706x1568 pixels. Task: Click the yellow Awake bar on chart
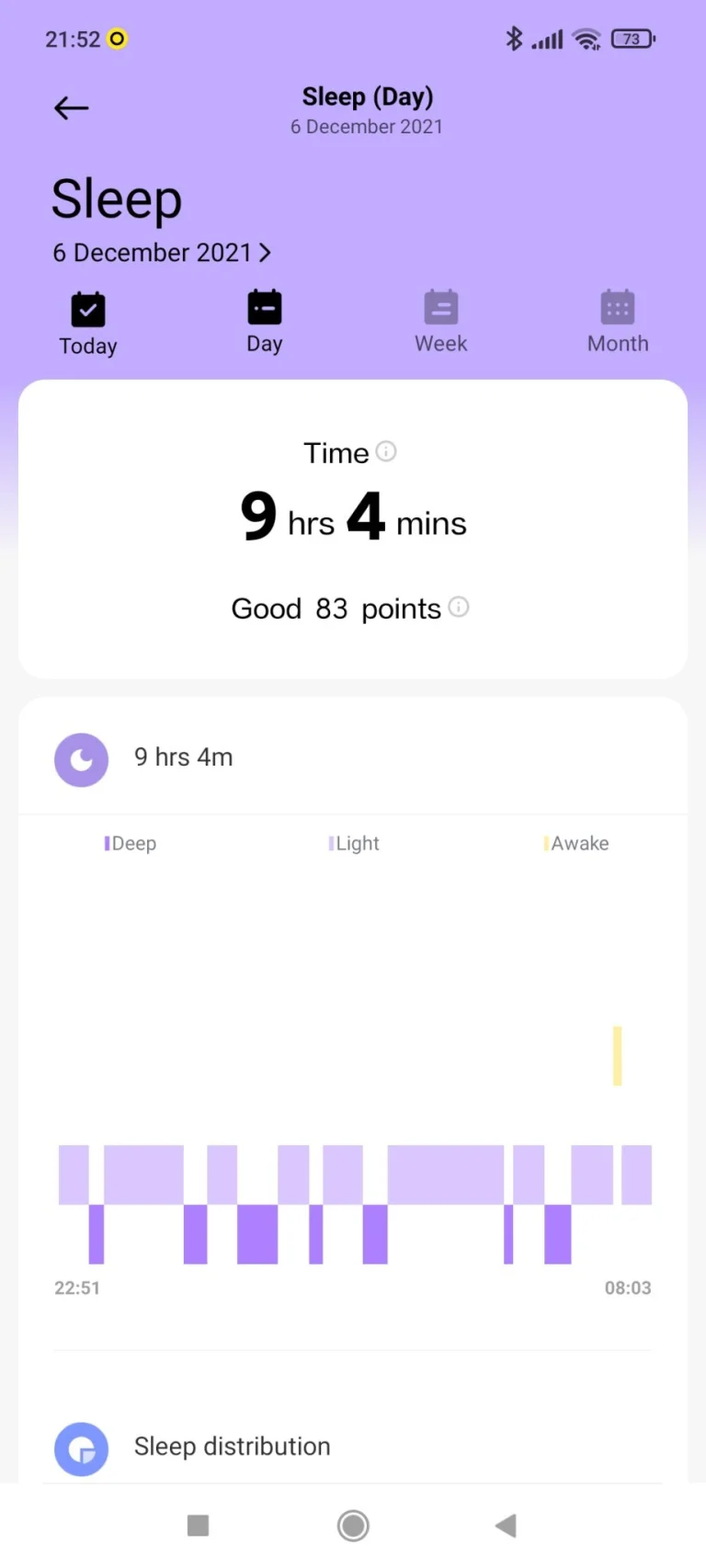pos(618,1055)
